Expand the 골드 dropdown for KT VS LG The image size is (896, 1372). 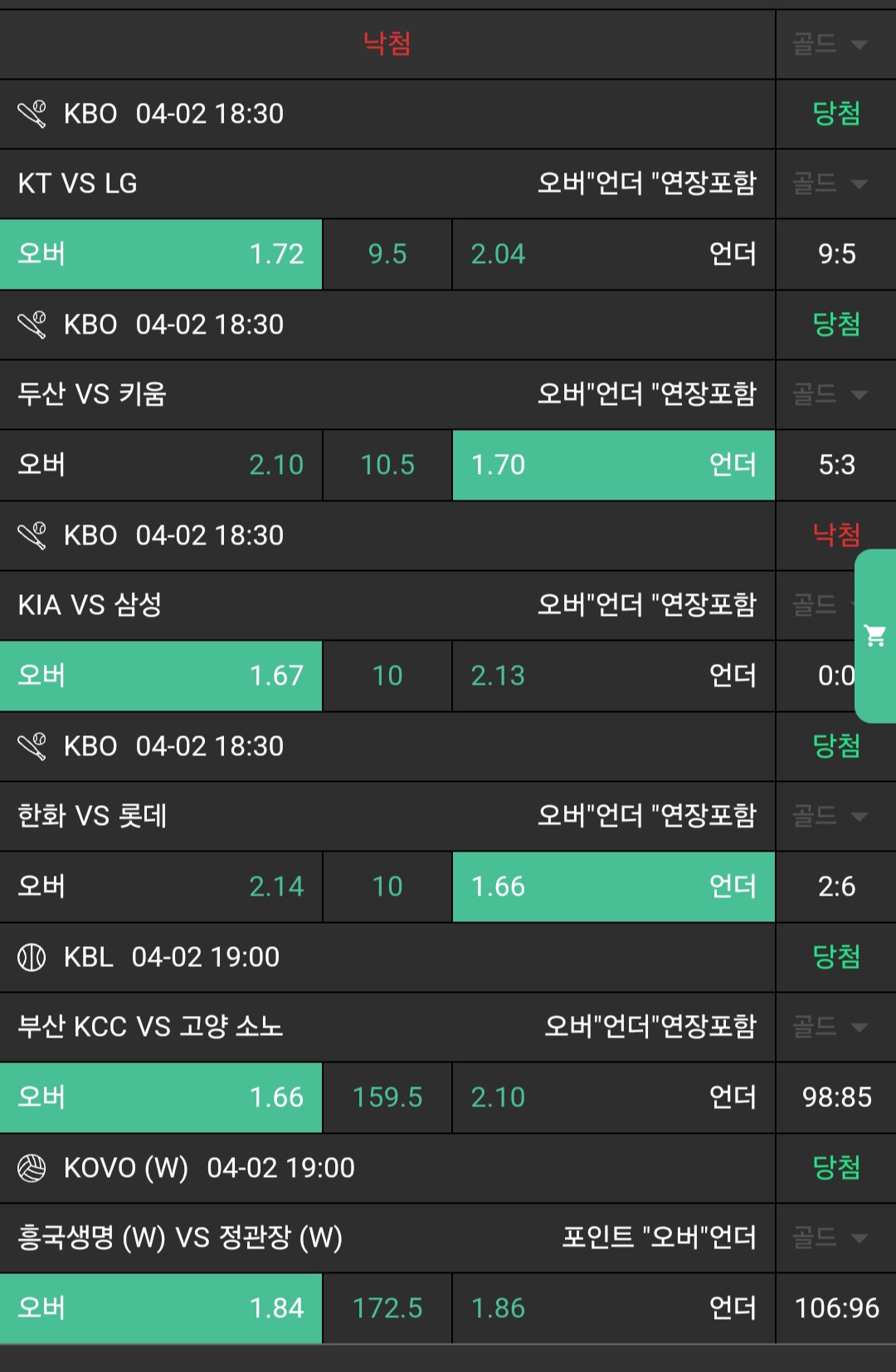point(830,183)
